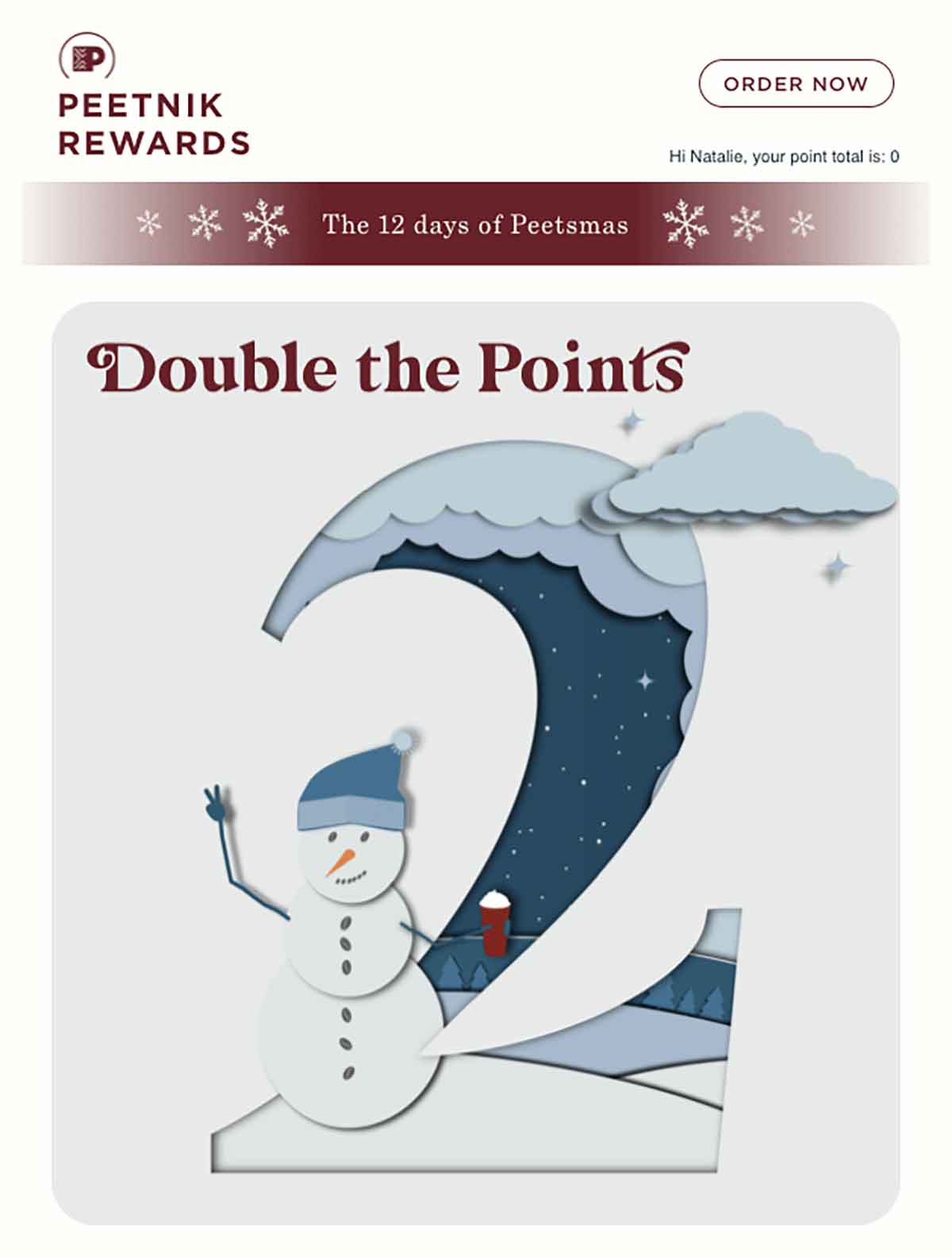The width and height of the screenshot is (952, 1257).
Task: Tap the ORDER NOW button
Action: pyautogui.click(x=796, y=83)
